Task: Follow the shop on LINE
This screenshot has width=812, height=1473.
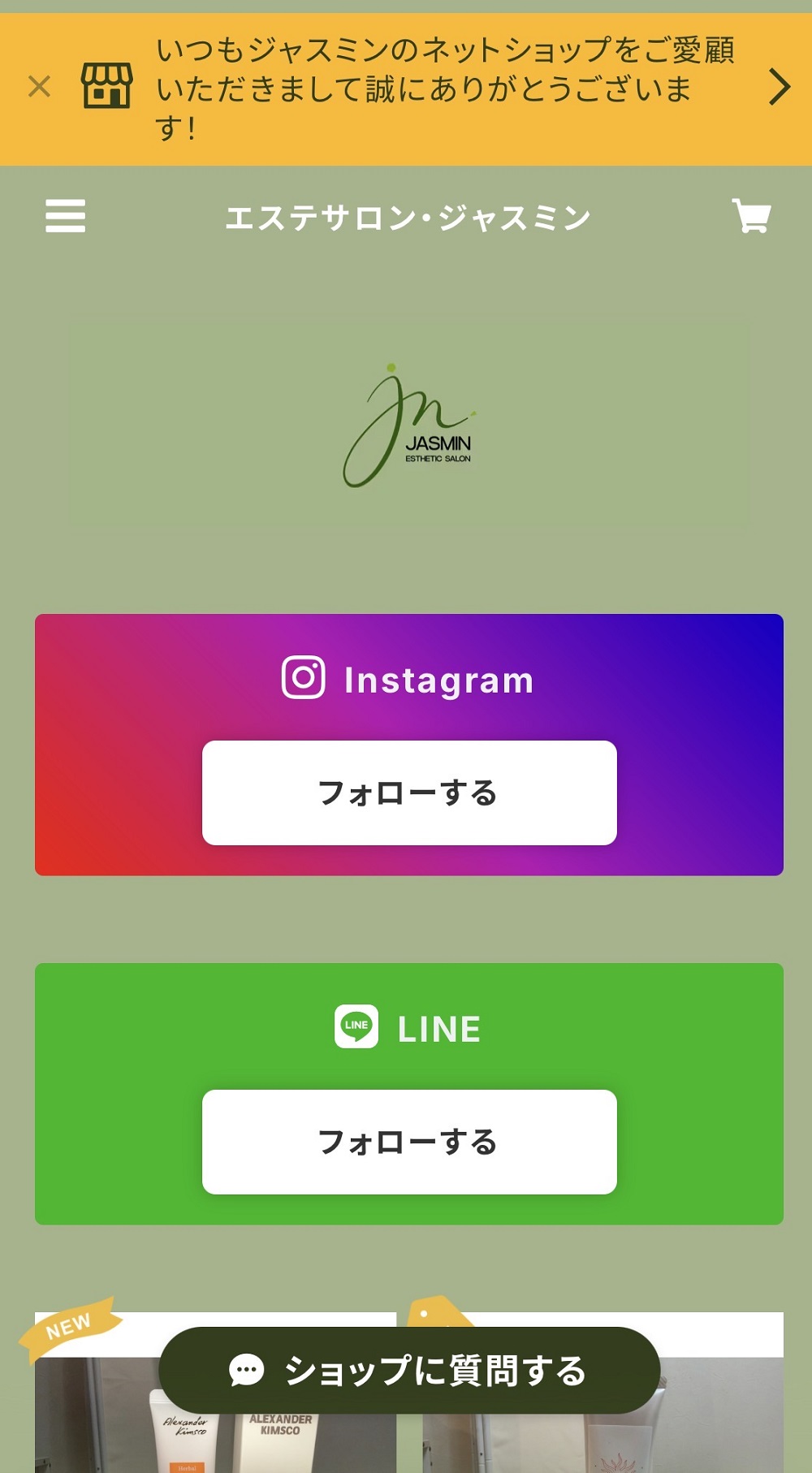Action: 409,1142
